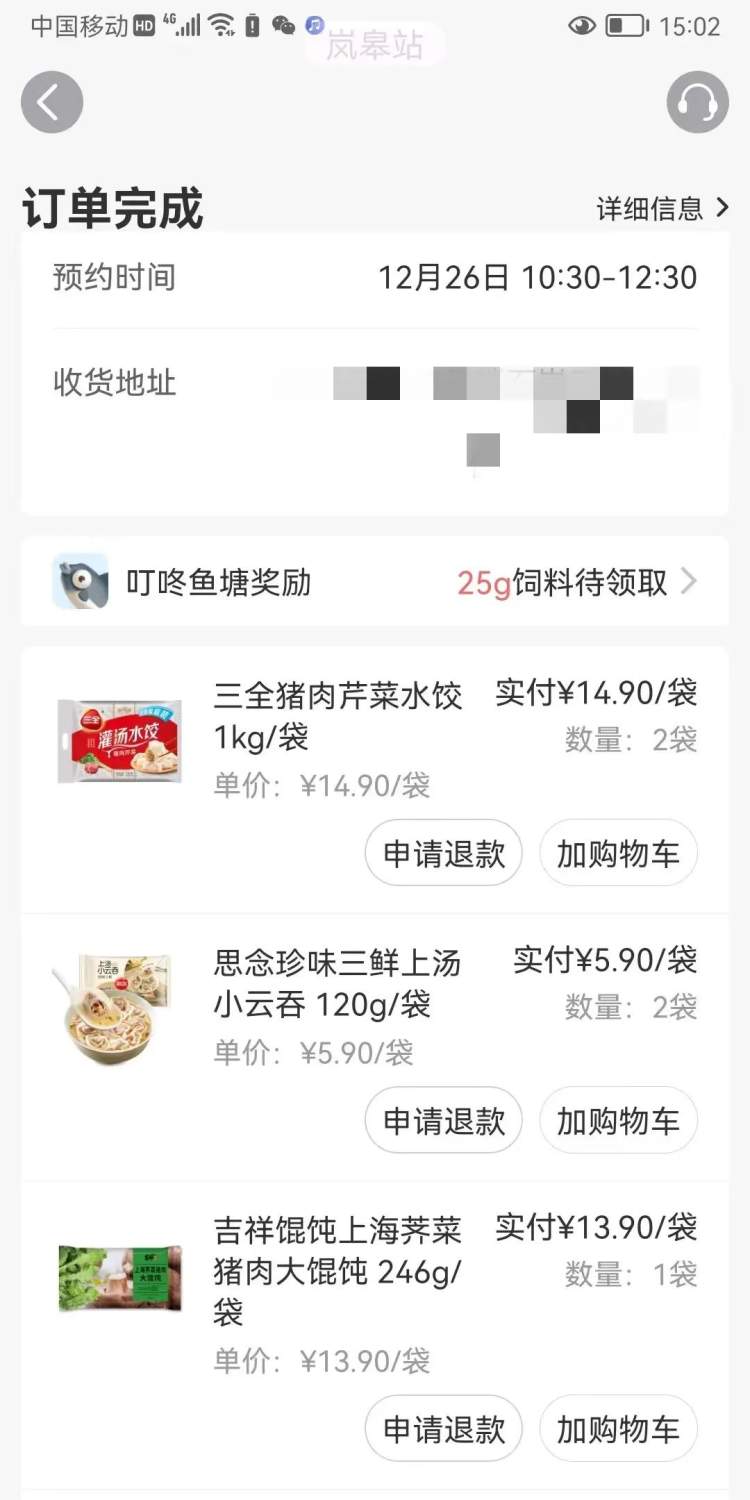Open customer service headset icon

coord(697,102)
